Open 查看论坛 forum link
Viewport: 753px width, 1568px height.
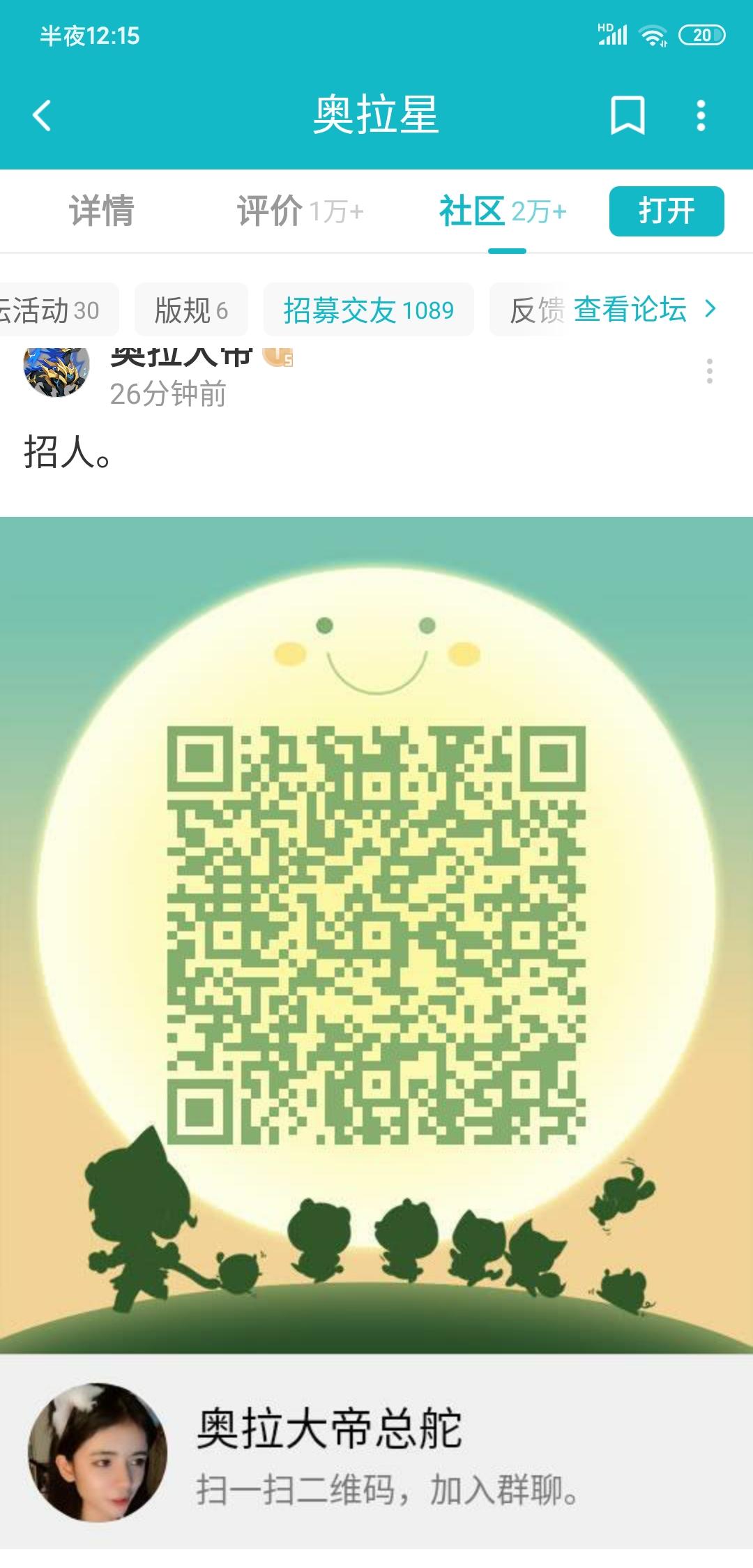coord(628,309)
